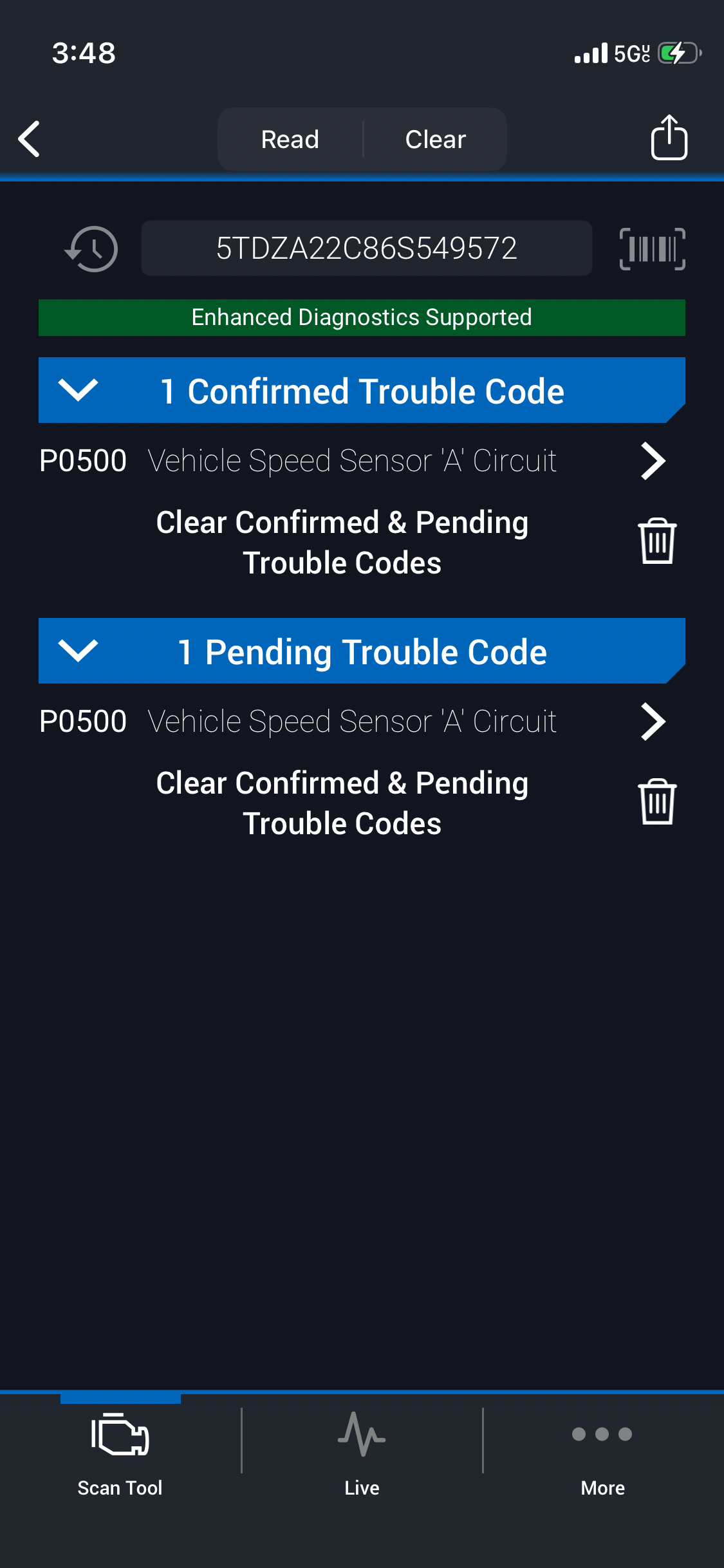Select the Read segment
Viewport: 724px width, 1568px height.
click(290, 139)
